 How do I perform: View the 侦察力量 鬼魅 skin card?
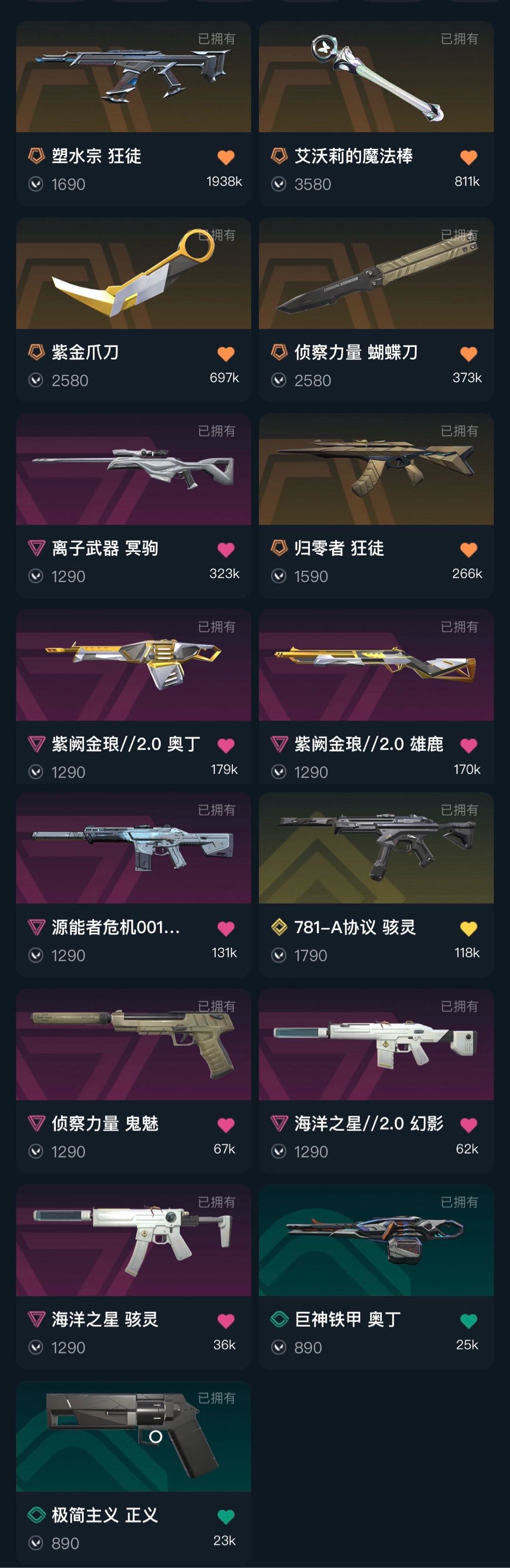(133, 1045)
